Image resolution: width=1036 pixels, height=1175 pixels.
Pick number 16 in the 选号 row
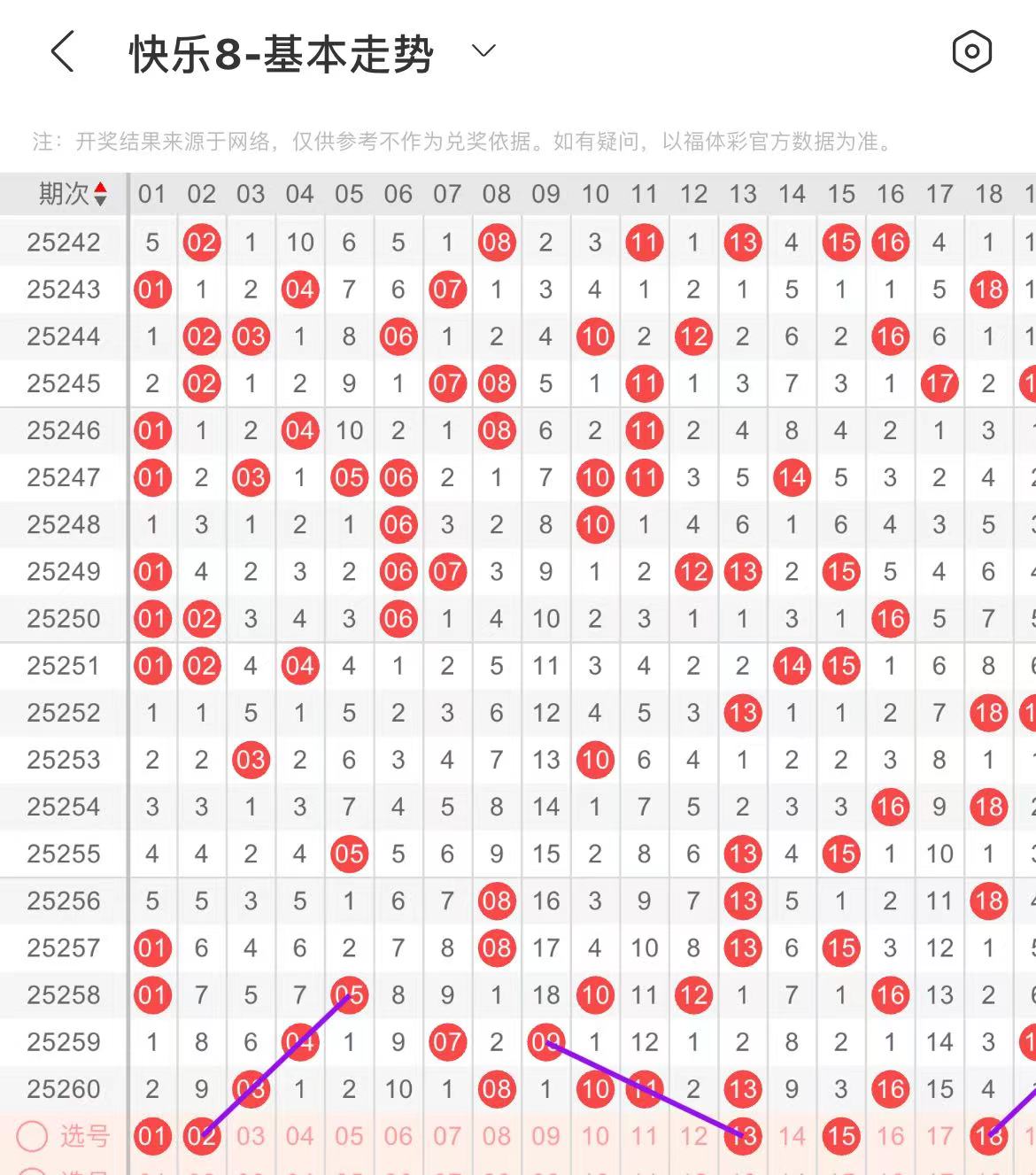[891, 1136]
